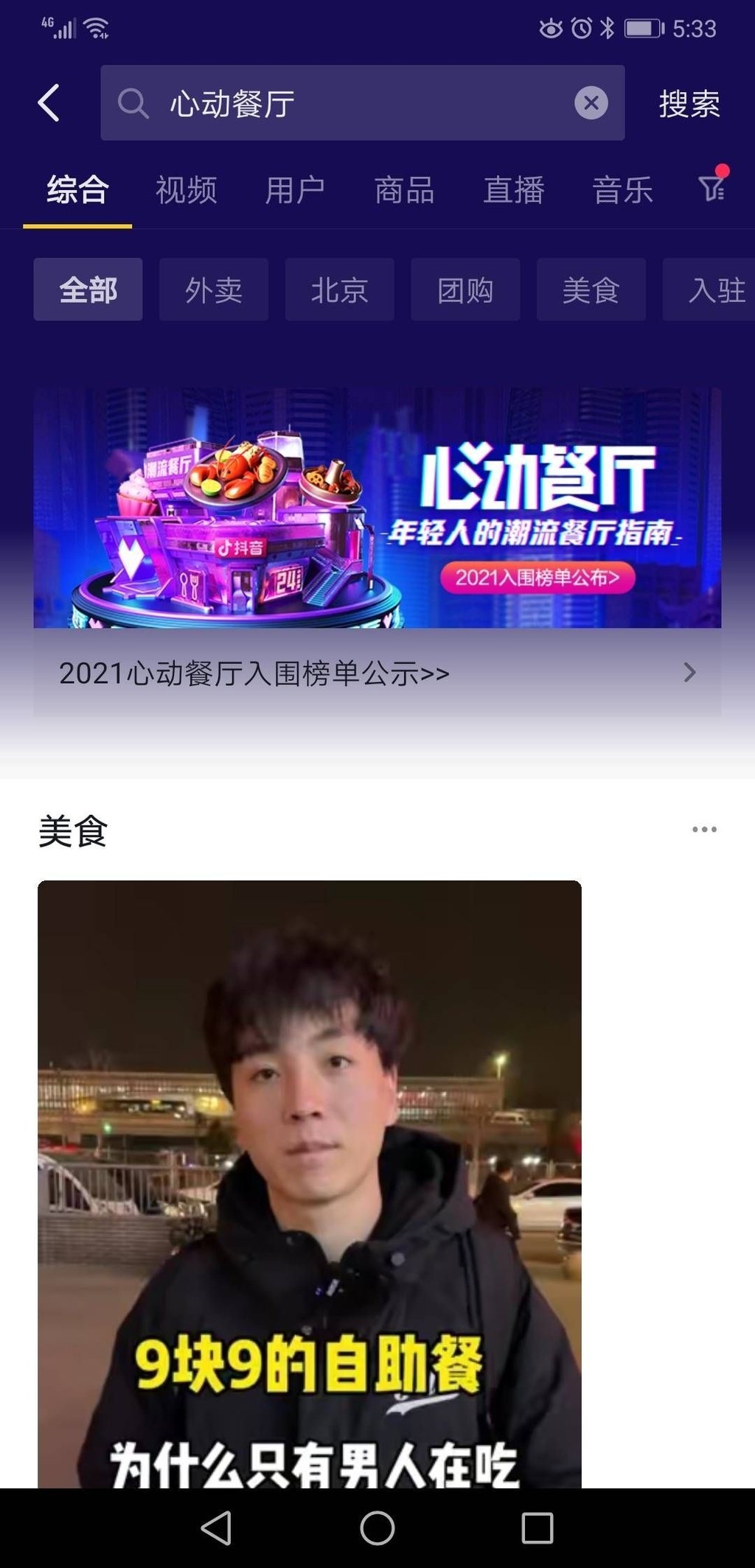Open the three-dot menu beside 美食

(704, 830)
